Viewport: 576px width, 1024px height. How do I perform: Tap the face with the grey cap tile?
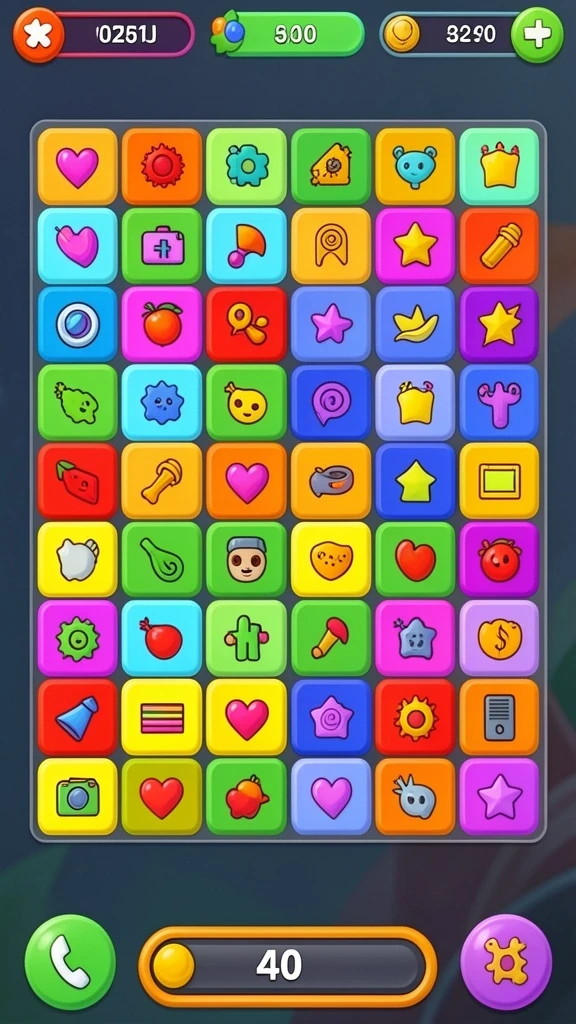(246, 560)
